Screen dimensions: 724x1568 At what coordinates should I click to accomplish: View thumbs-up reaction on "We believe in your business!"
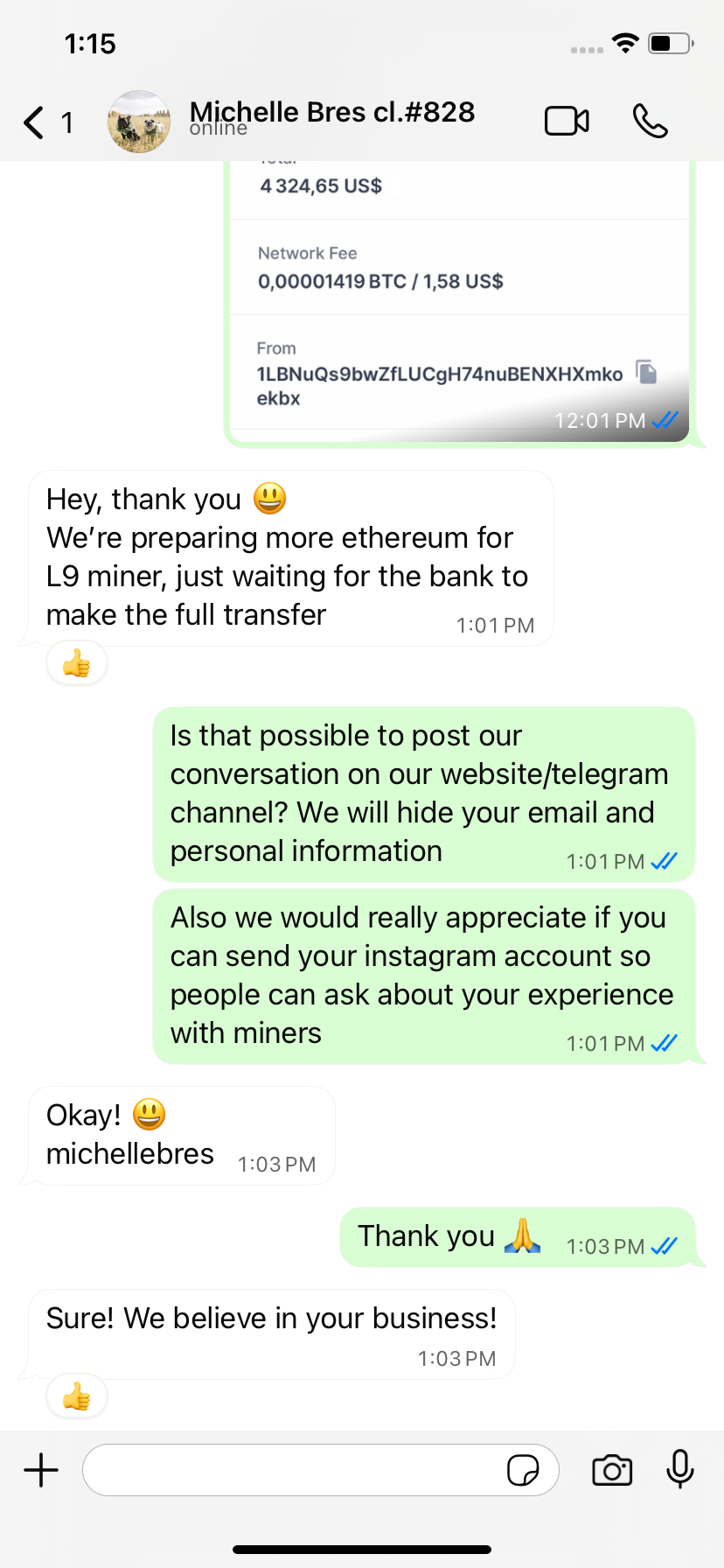(77, 1397)
